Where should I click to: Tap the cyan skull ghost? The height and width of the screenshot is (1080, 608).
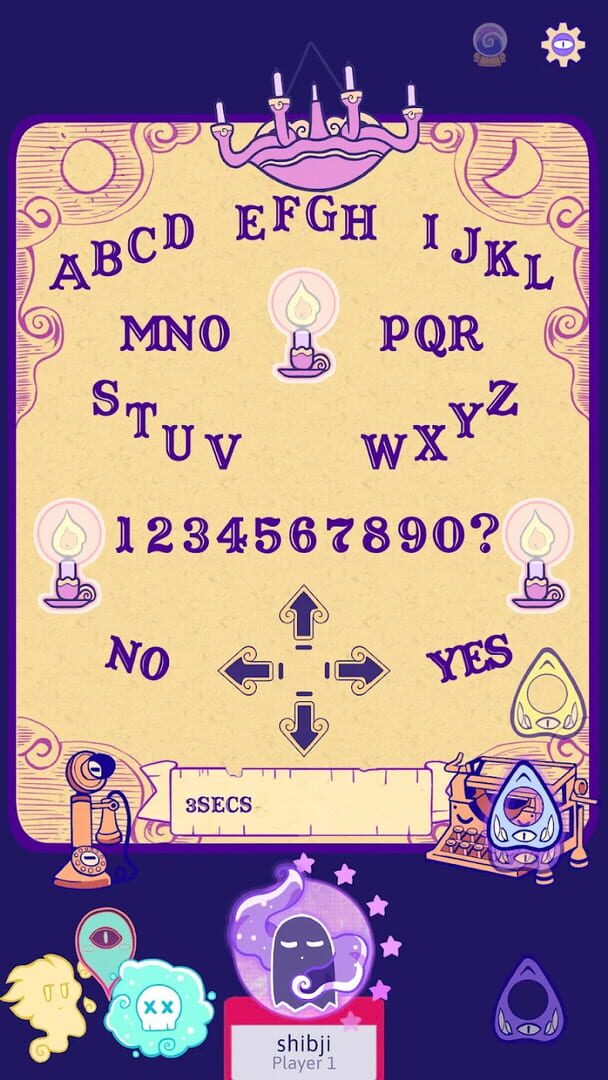[x=158, y=1005]
